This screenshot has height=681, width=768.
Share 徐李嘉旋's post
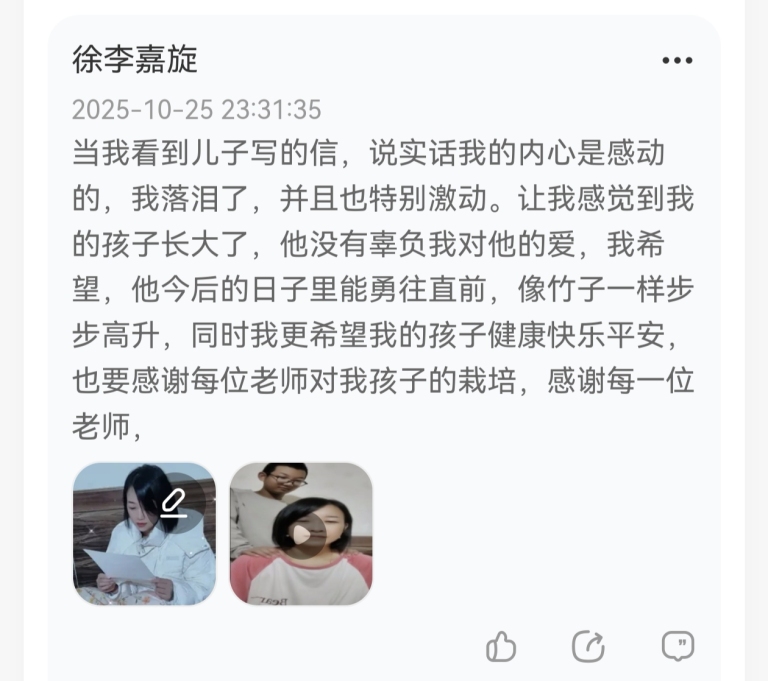(x=588, y=646)
